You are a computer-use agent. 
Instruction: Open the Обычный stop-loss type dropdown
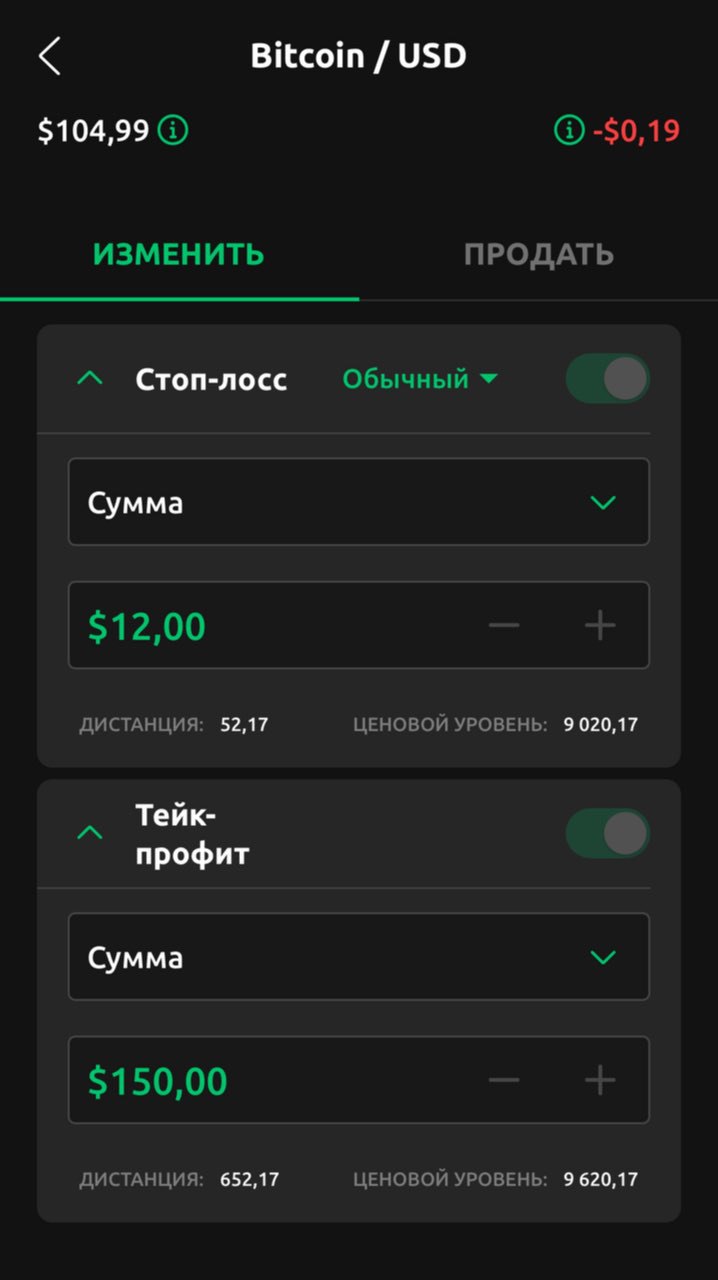[x=420, y=379]
